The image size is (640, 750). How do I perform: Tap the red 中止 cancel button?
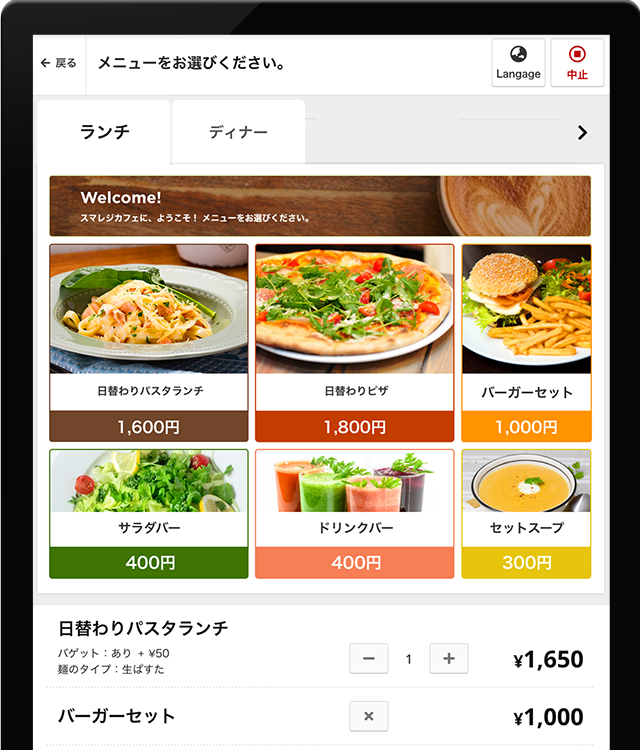[577, 63]
